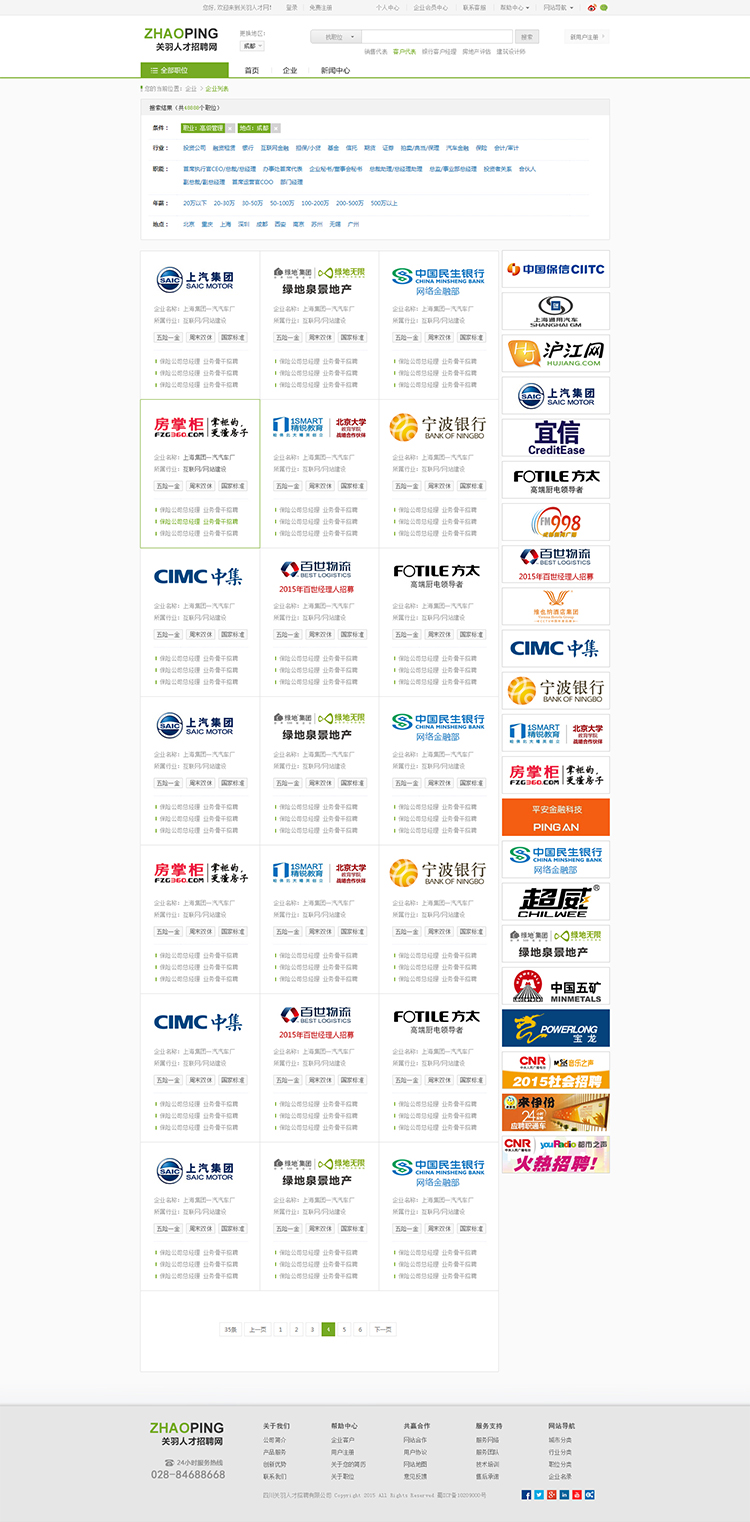This screenshot has height=1522, width=750.
Task: Remove the 地点: 成都 filter tag
Action: pos(276,128)
